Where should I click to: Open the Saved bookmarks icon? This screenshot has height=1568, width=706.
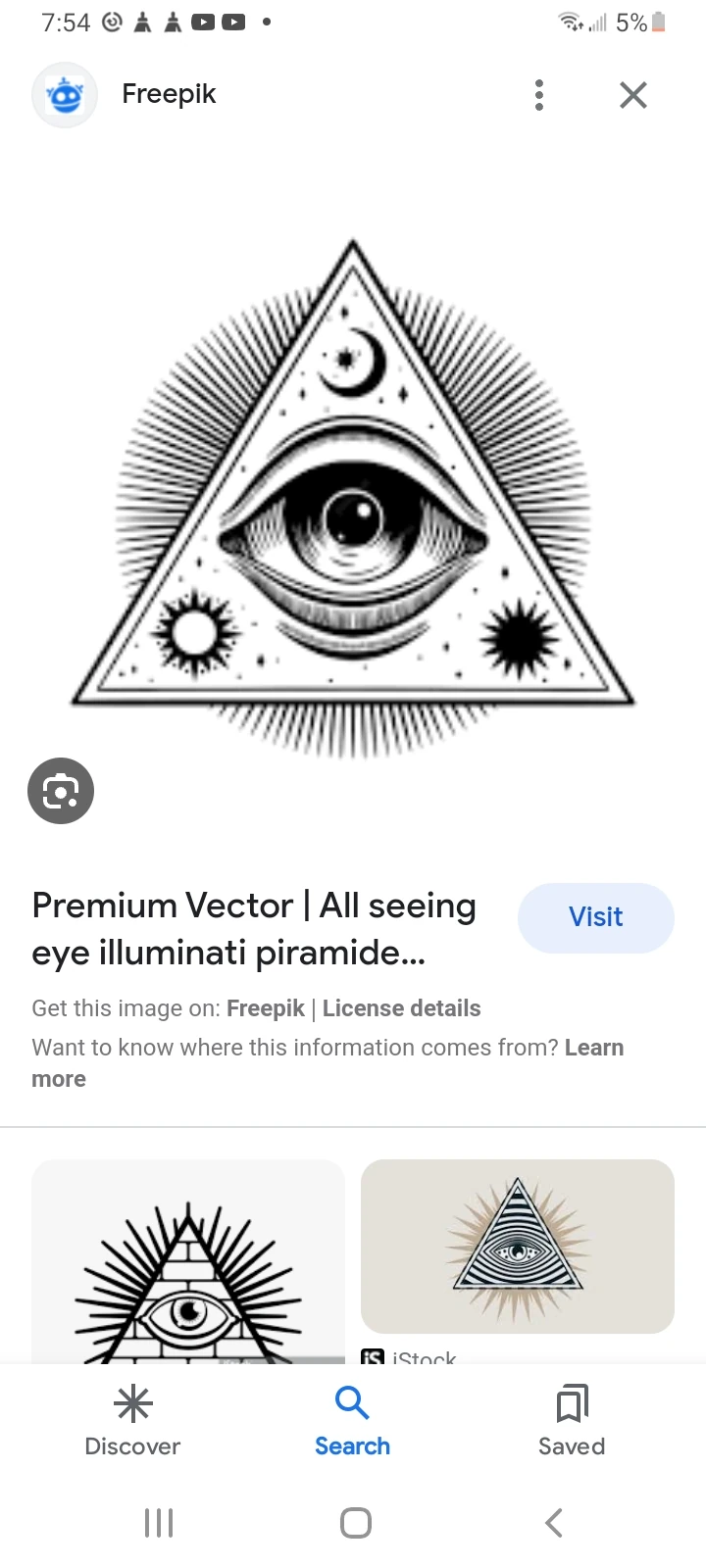[571, 1403]
